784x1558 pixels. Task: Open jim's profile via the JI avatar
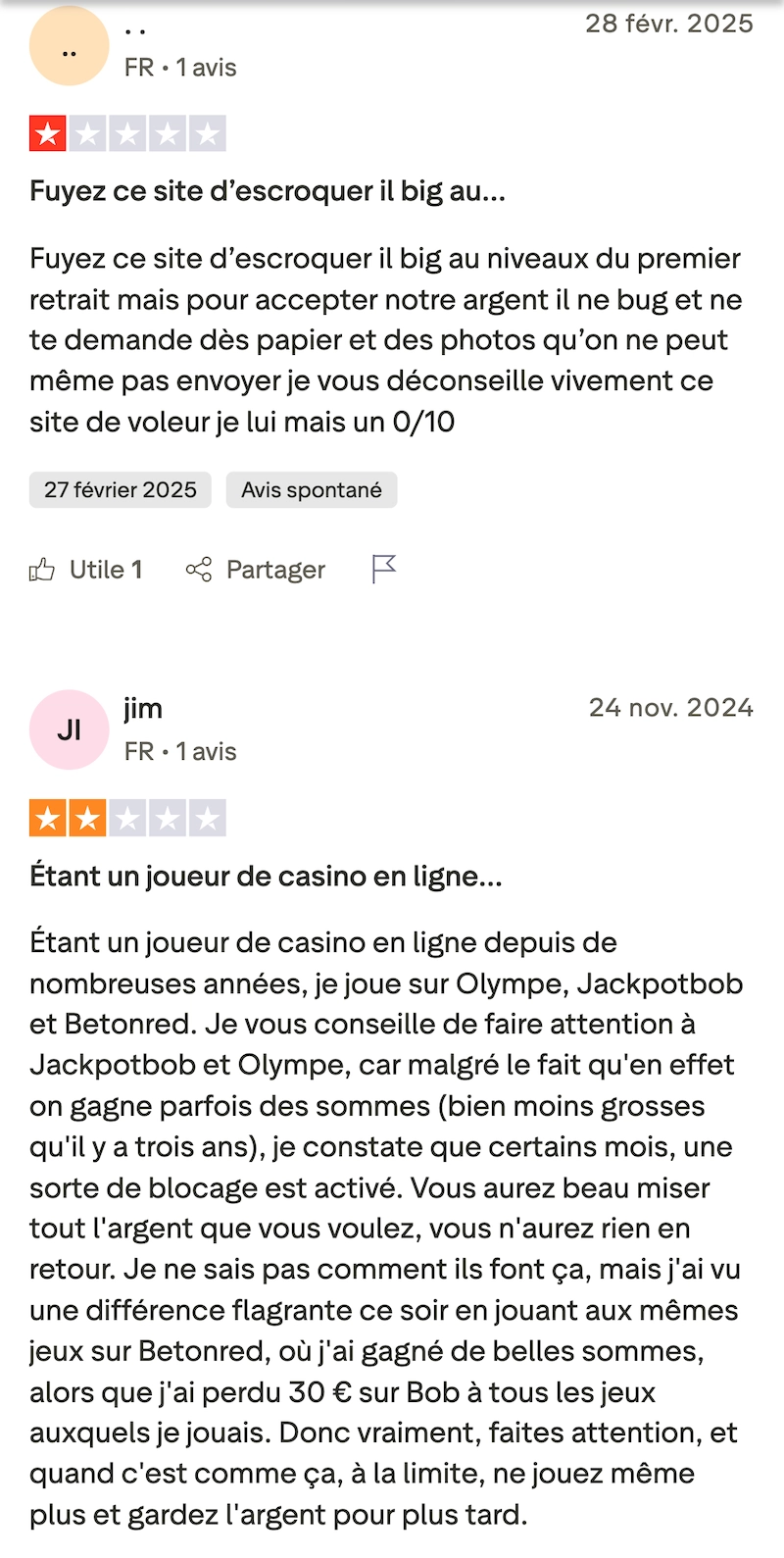(69, 729)
